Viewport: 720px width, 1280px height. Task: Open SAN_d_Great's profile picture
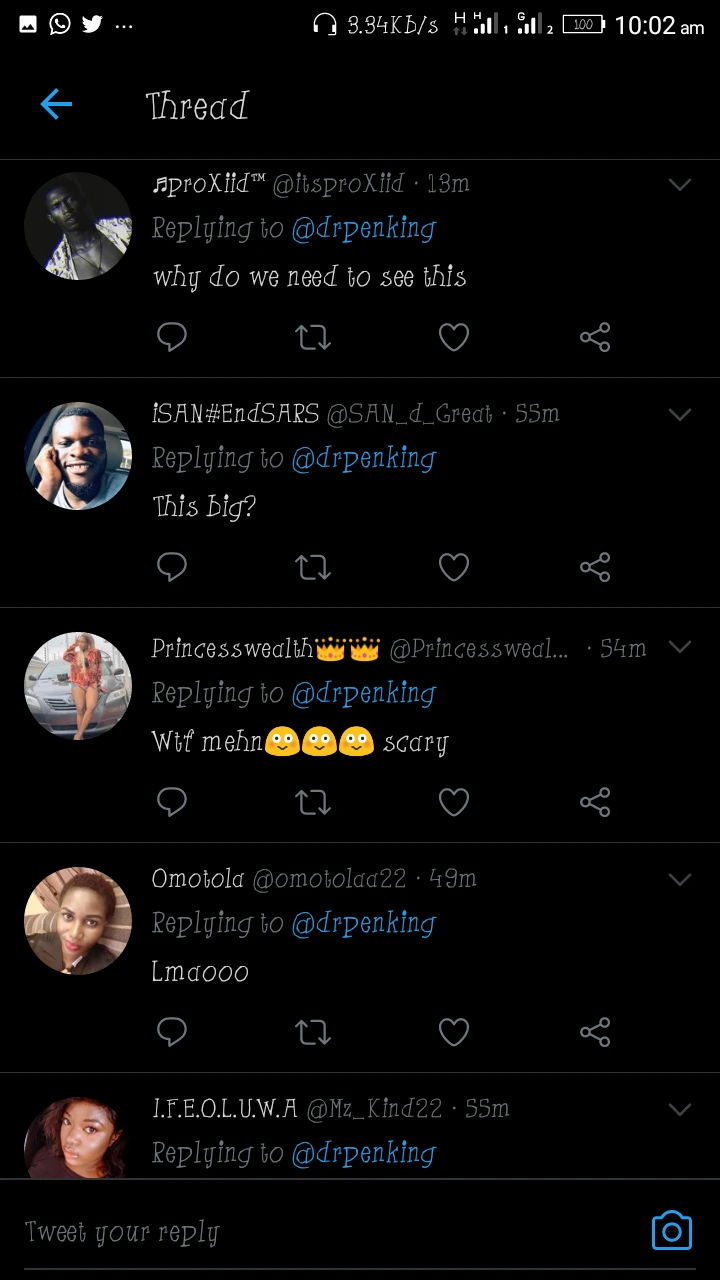point(78,455)
